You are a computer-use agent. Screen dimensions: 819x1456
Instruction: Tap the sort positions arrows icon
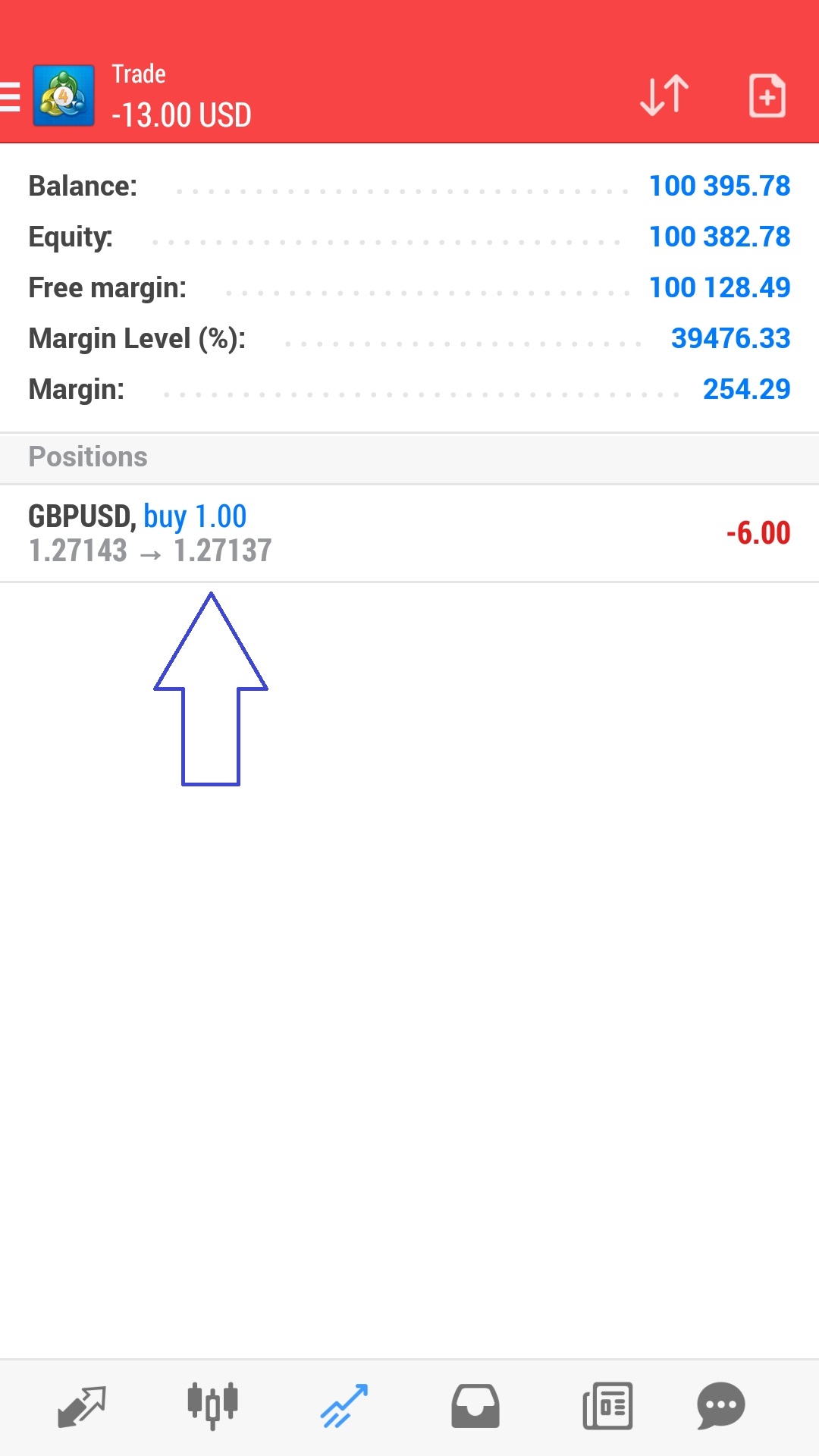pyautogui.click(x=664, y=96)
